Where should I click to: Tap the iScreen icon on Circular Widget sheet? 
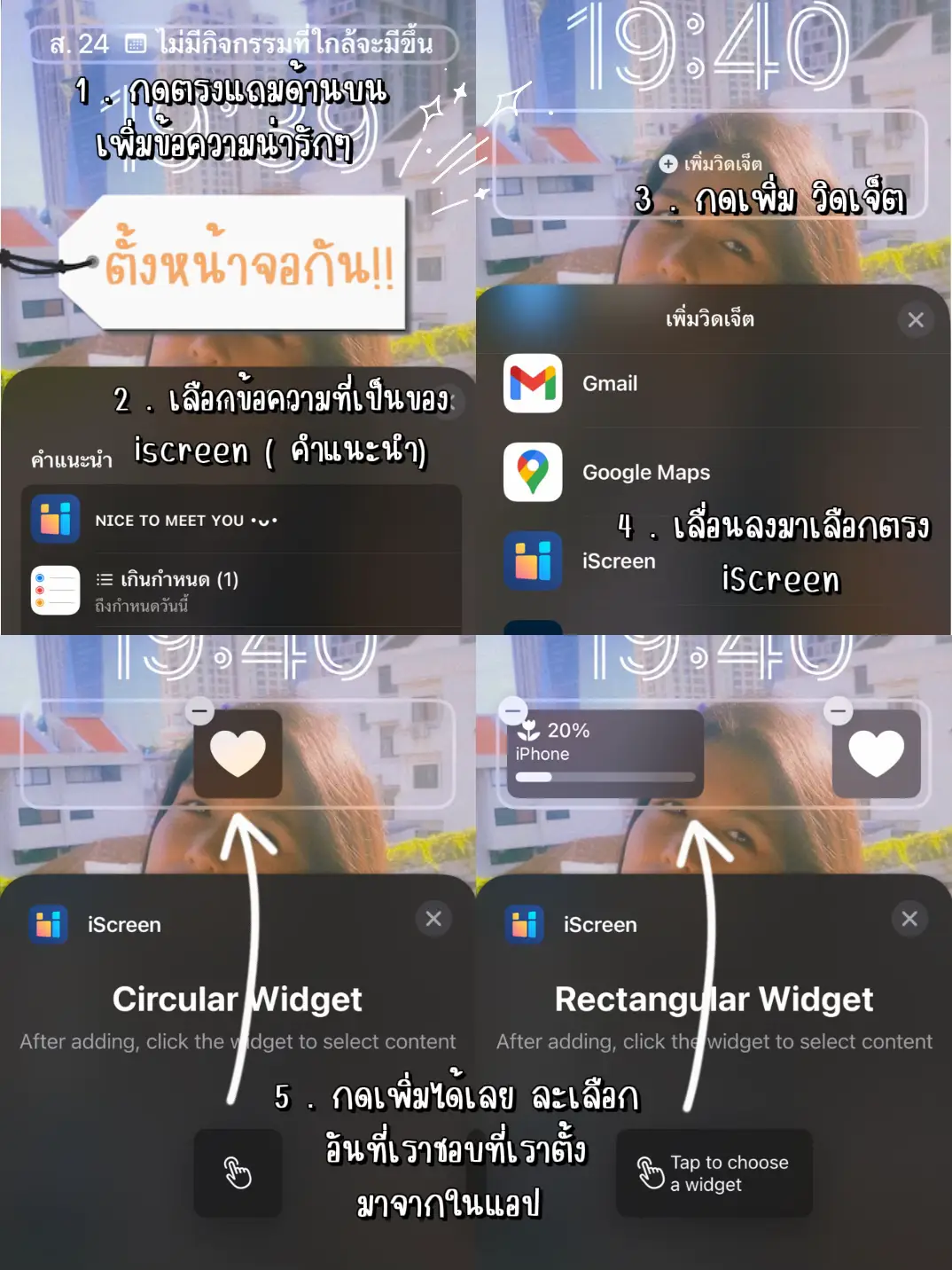pos(51,924)
